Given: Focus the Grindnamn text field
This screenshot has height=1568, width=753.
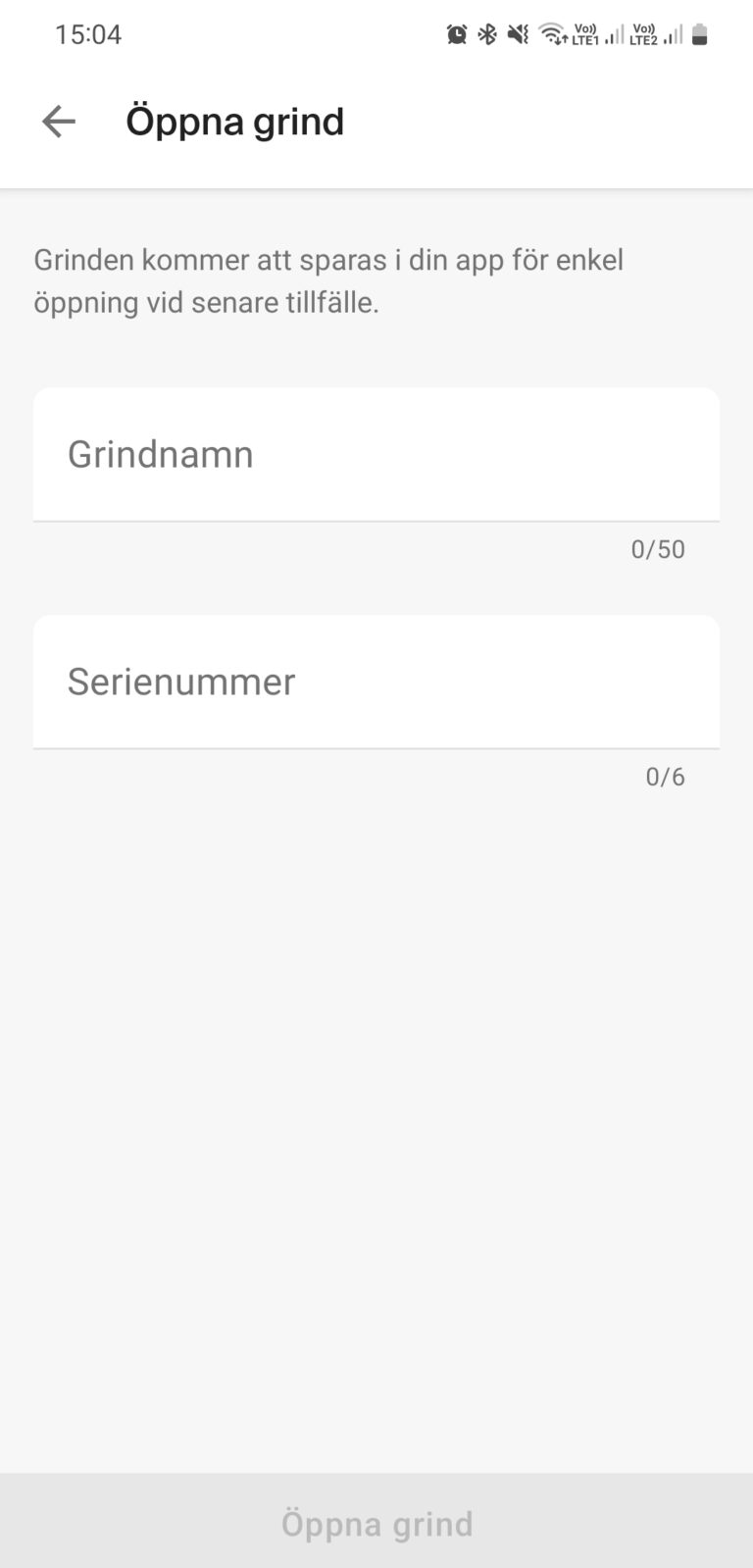Looking at the screenshot, I should tap(376, 455).
